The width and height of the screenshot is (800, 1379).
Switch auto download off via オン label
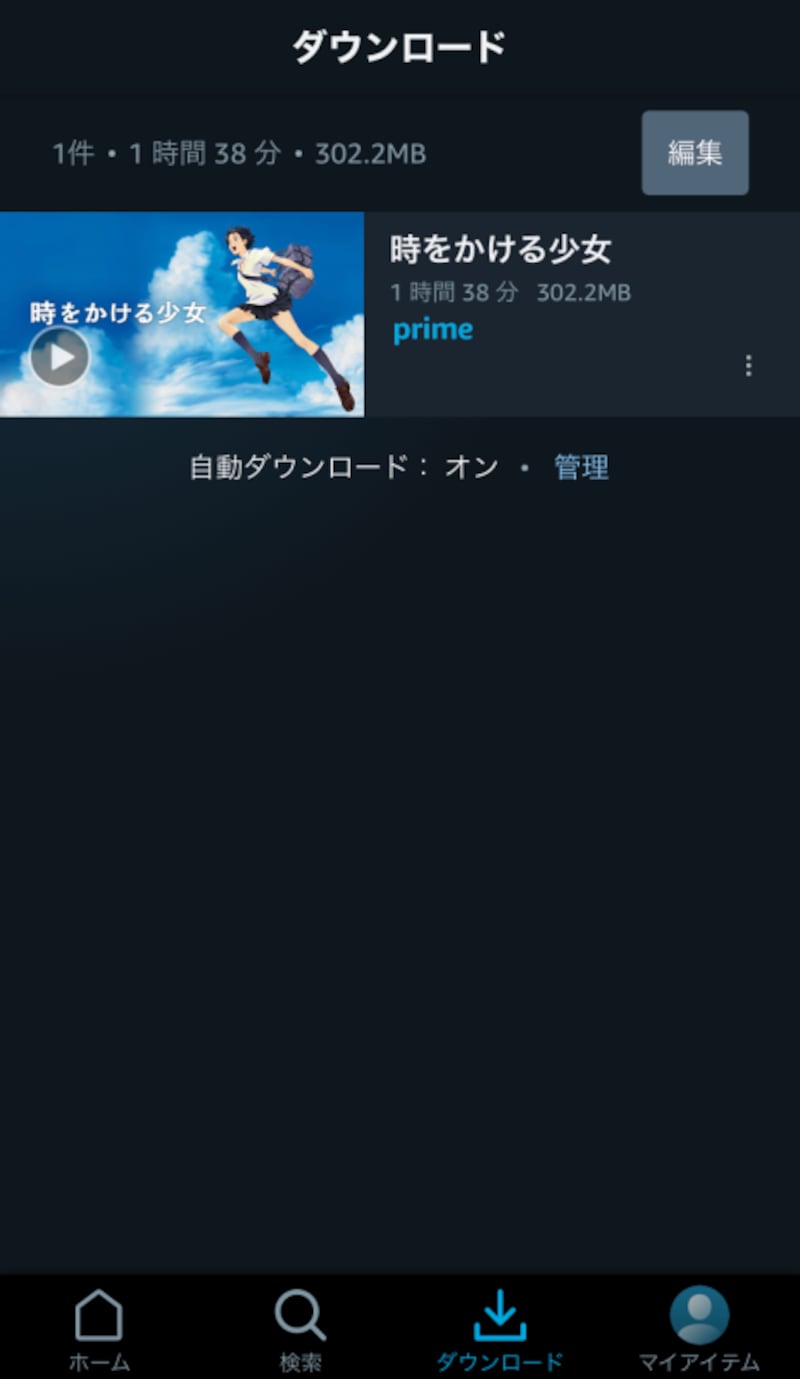point(469,467)
